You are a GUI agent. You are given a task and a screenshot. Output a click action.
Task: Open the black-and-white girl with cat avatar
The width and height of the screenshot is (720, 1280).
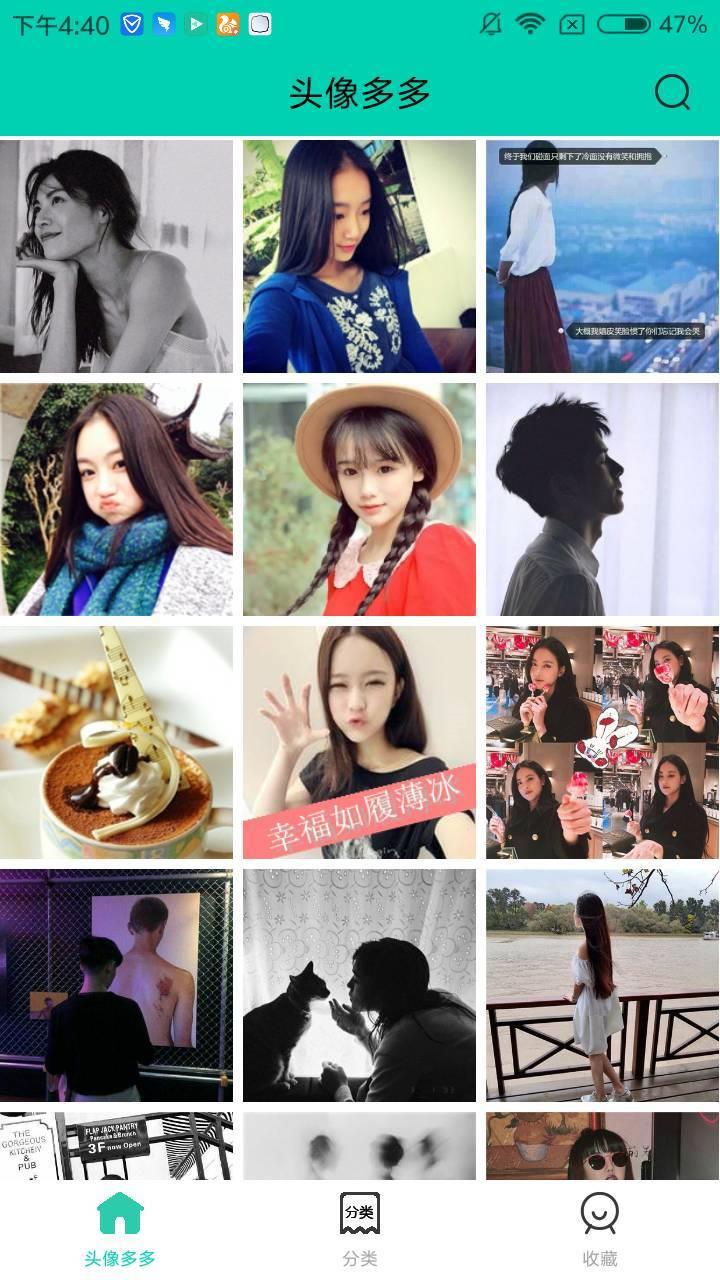click(x=359, y=985)
